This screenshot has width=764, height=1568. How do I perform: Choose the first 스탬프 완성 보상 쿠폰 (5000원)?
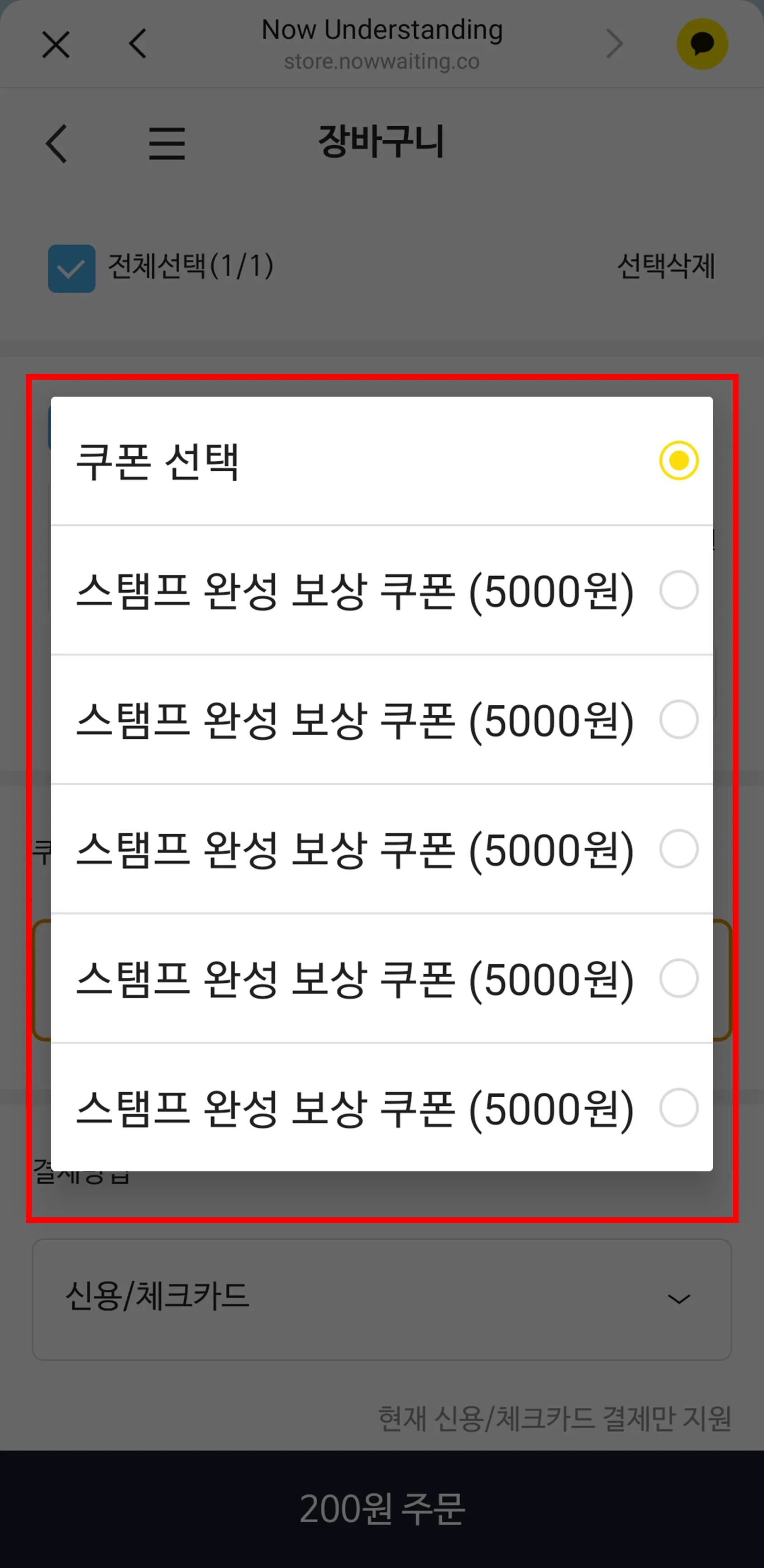click(x=381, y=590)
